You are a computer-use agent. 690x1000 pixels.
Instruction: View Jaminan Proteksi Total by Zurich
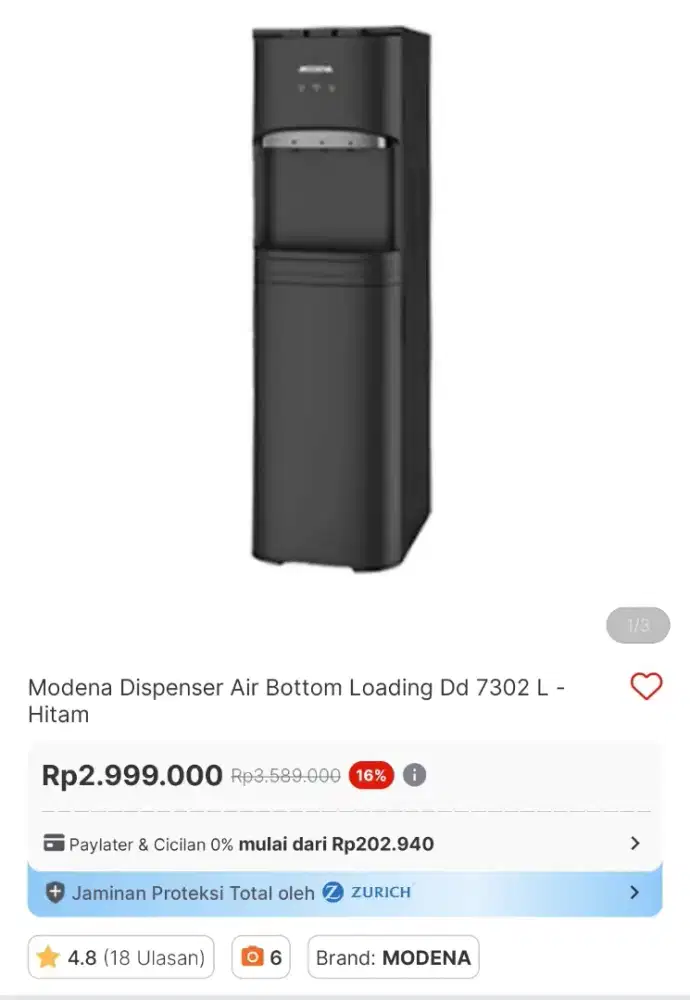(344, 892)
